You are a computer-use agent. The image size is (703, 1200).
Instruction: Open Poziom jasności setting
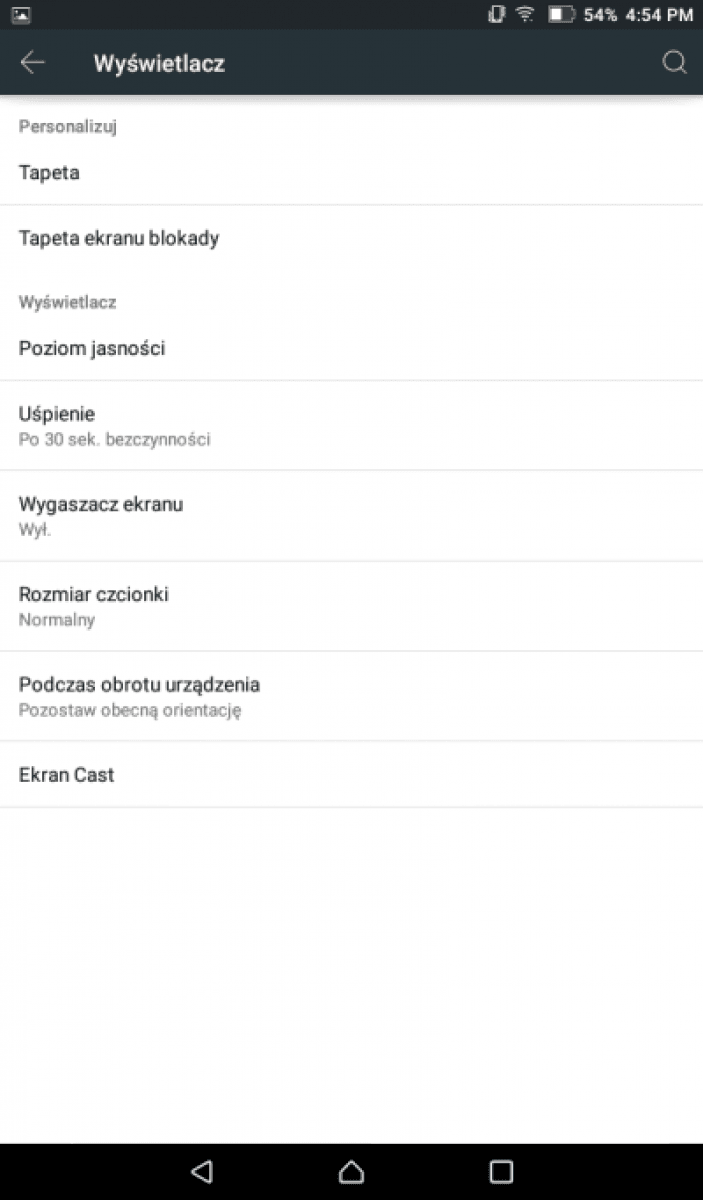[x=351, y=348]
